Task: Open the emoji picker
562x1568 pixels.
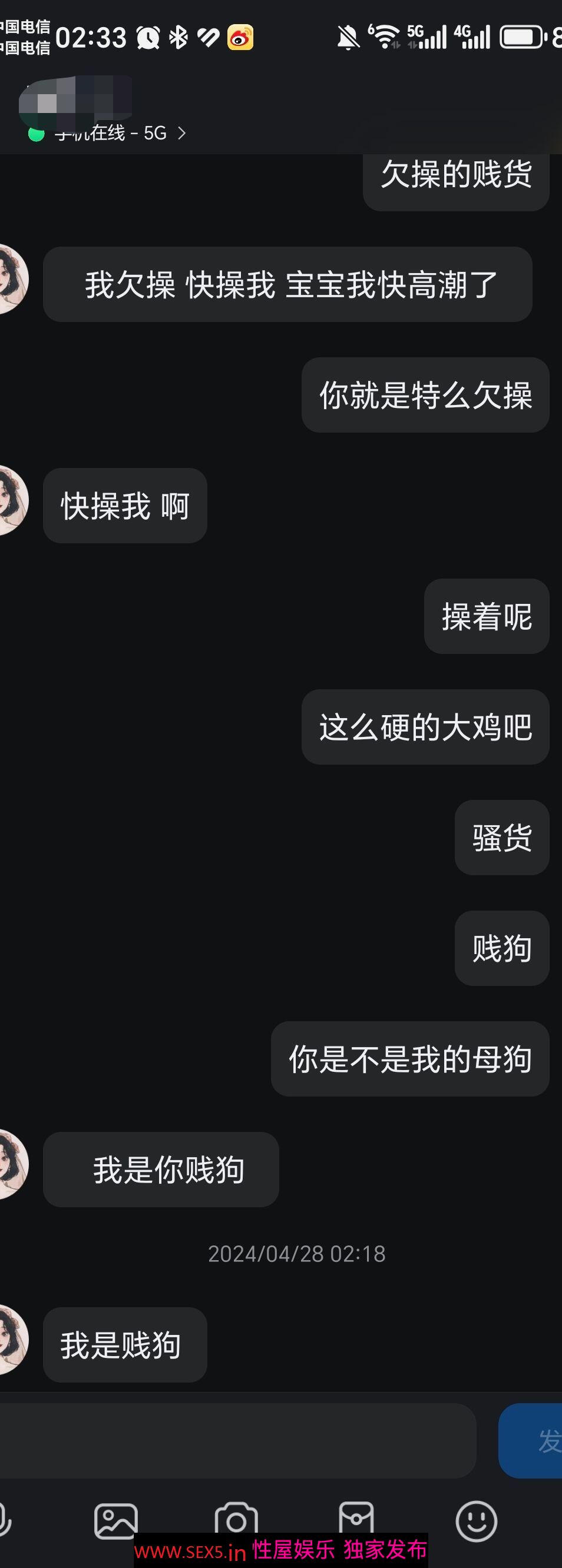Action: point(476,1520)
